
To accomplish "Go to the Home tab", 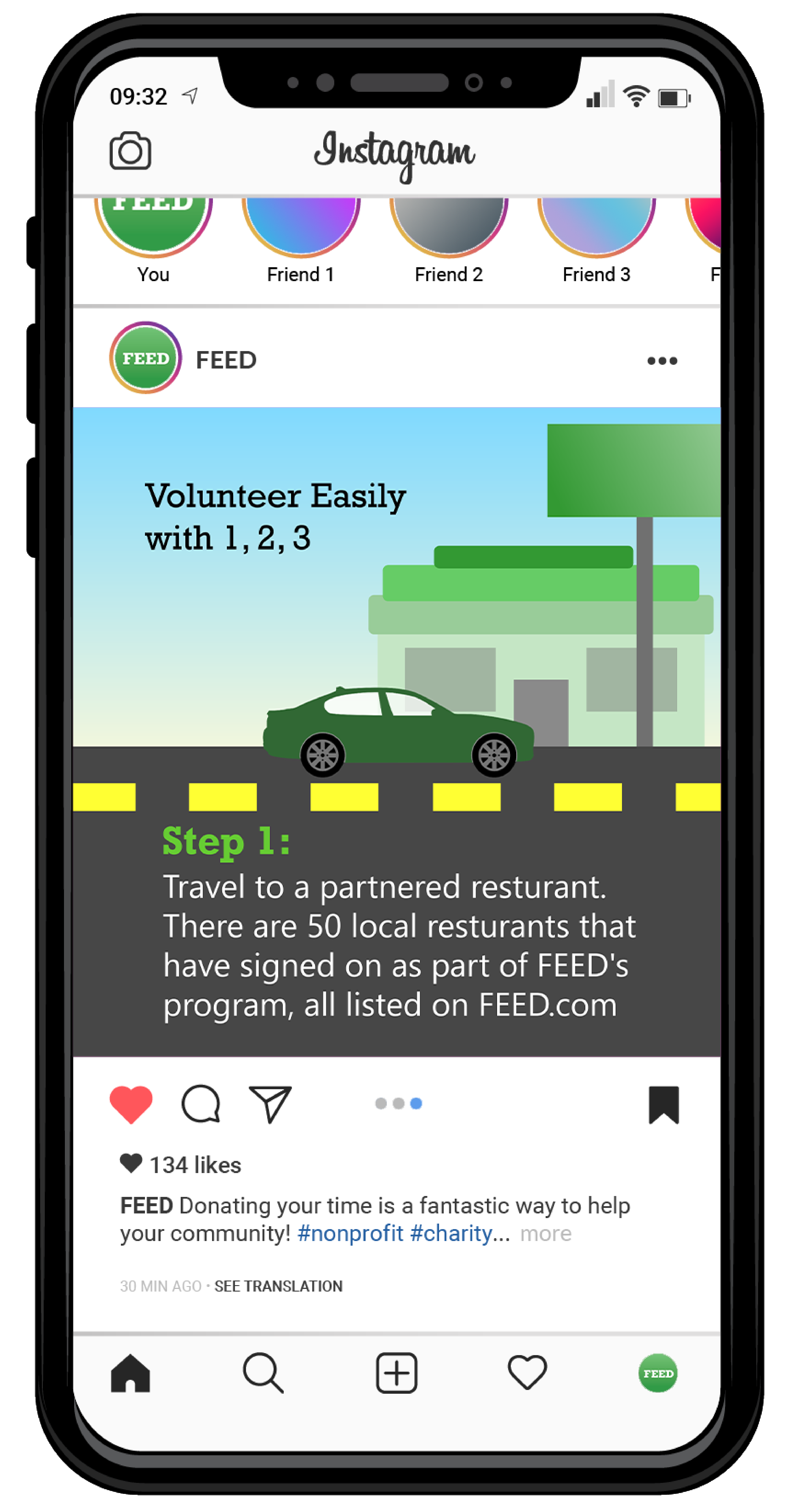I will coord(130,1373).
